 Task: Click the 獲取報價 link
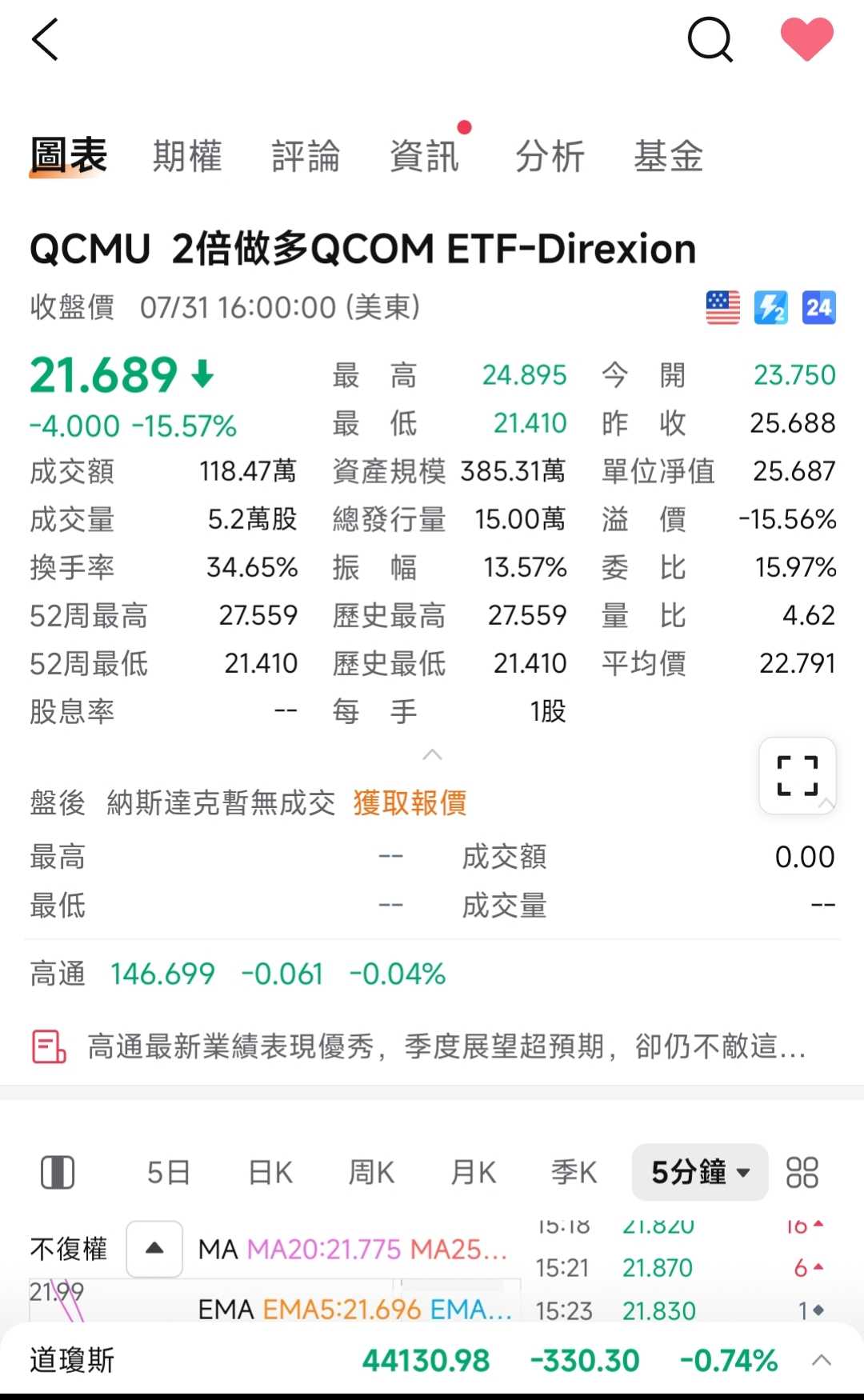click(x=410, y=803)
